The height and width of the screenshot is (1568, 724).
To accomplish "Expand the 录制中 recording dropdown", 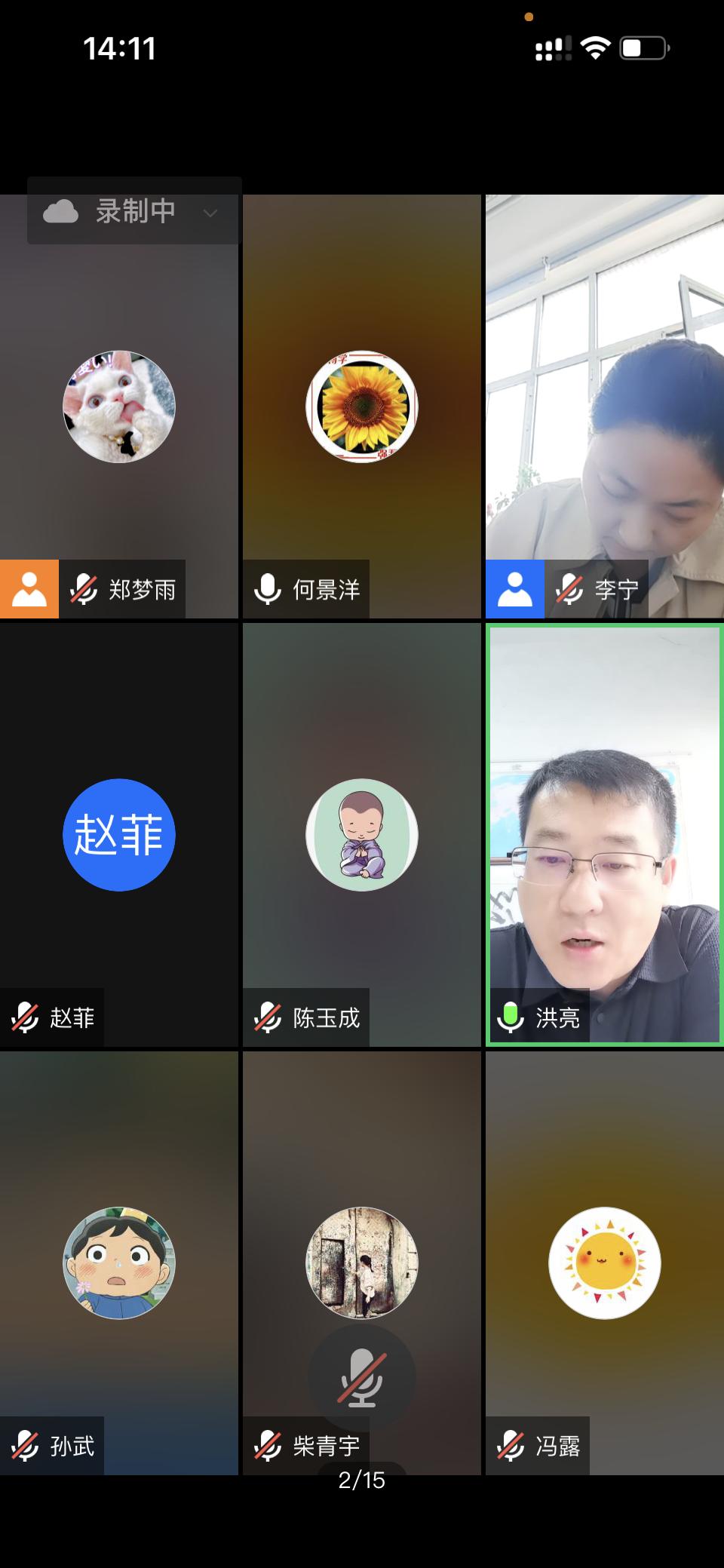I will [x=210, y=213].
